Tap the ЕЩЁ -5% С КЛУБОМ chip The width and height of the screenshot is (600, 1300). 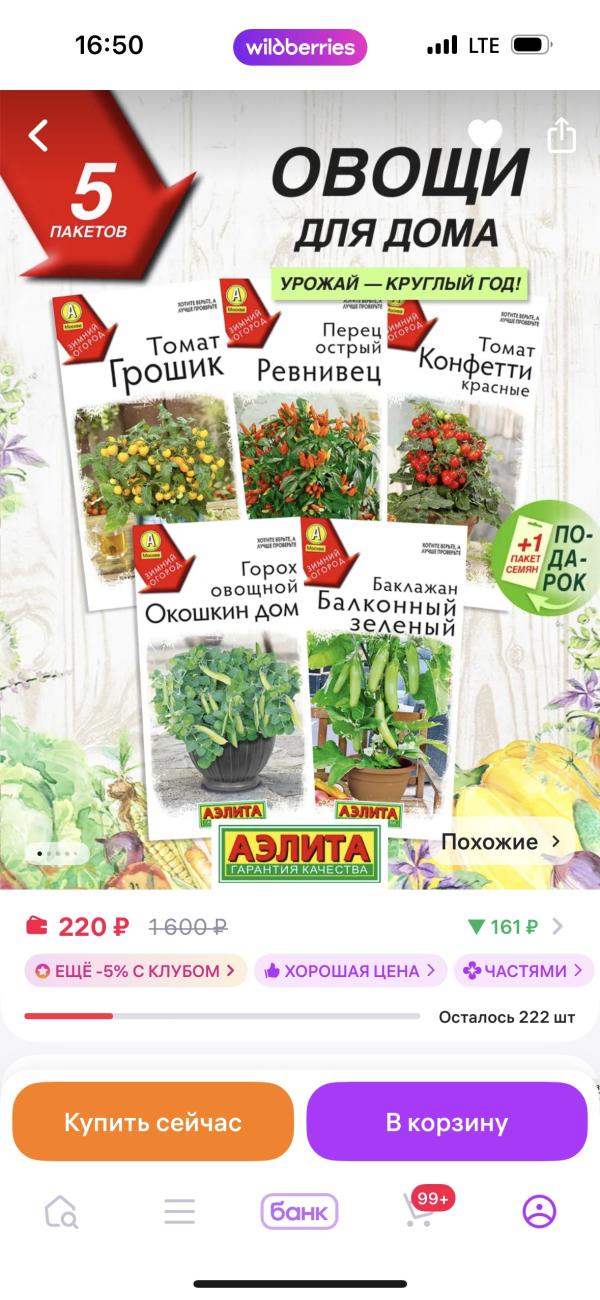[136, 971]
